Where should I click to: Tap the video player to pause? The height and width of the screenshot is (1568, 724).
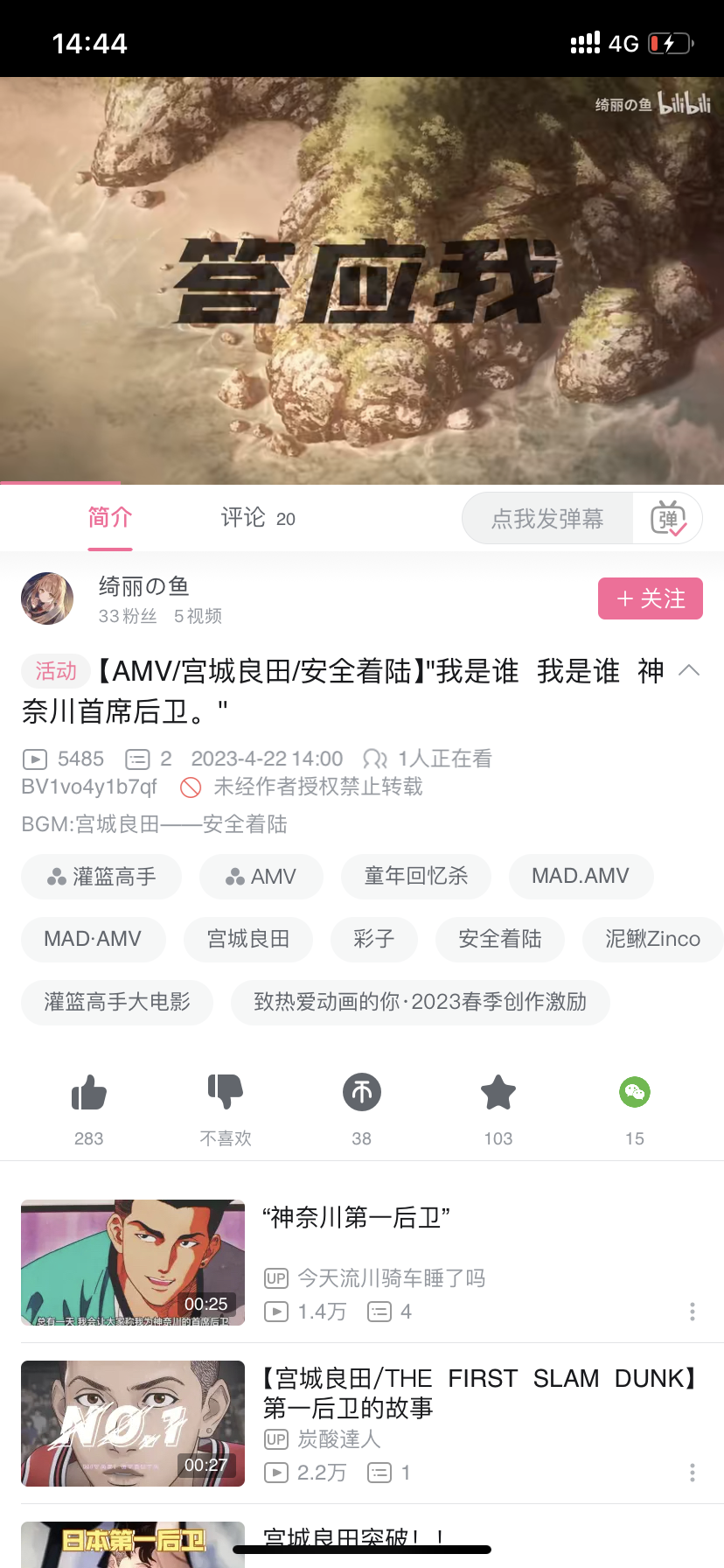362,280
